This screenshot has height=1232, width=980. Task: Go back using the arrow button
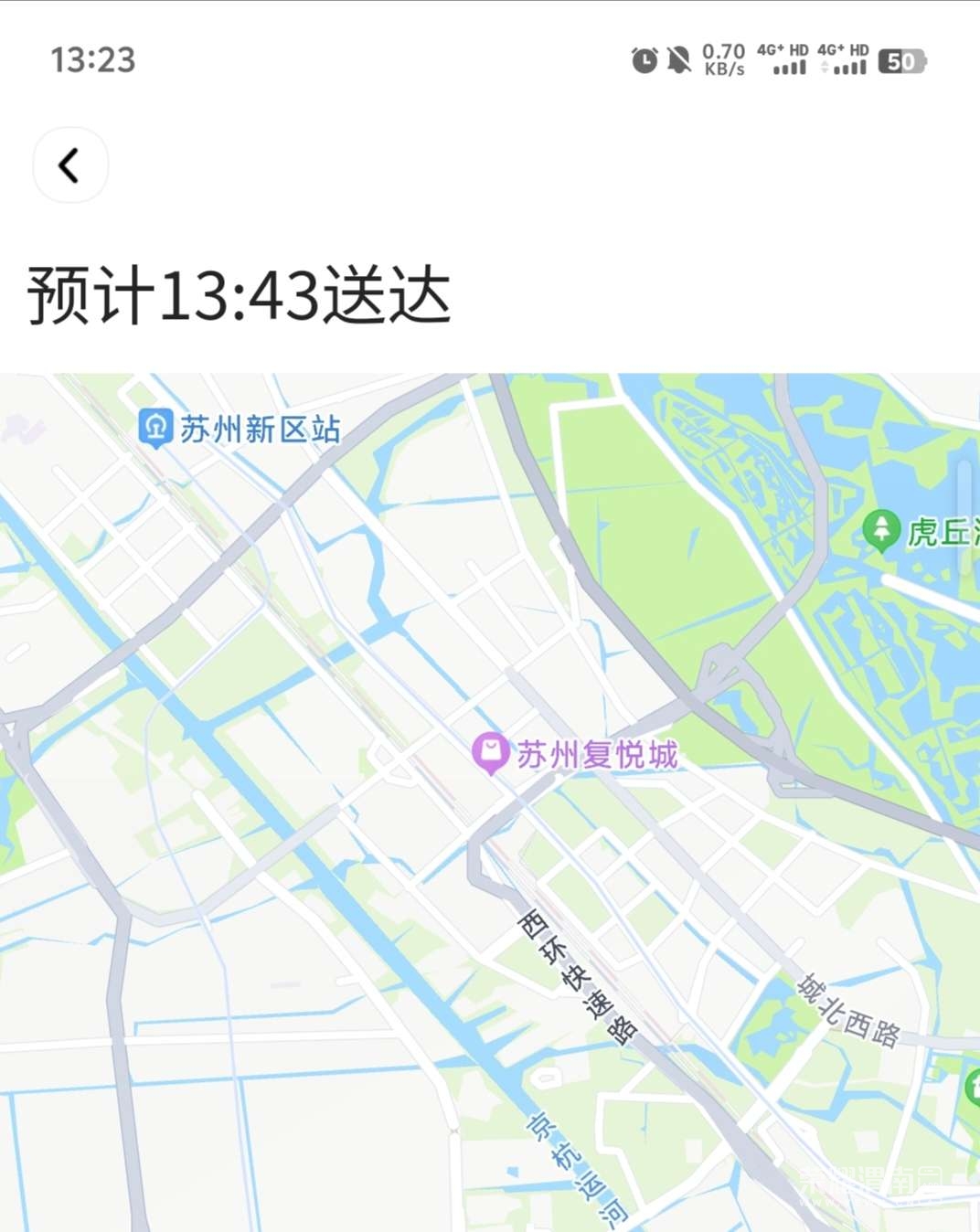[69, 165]
